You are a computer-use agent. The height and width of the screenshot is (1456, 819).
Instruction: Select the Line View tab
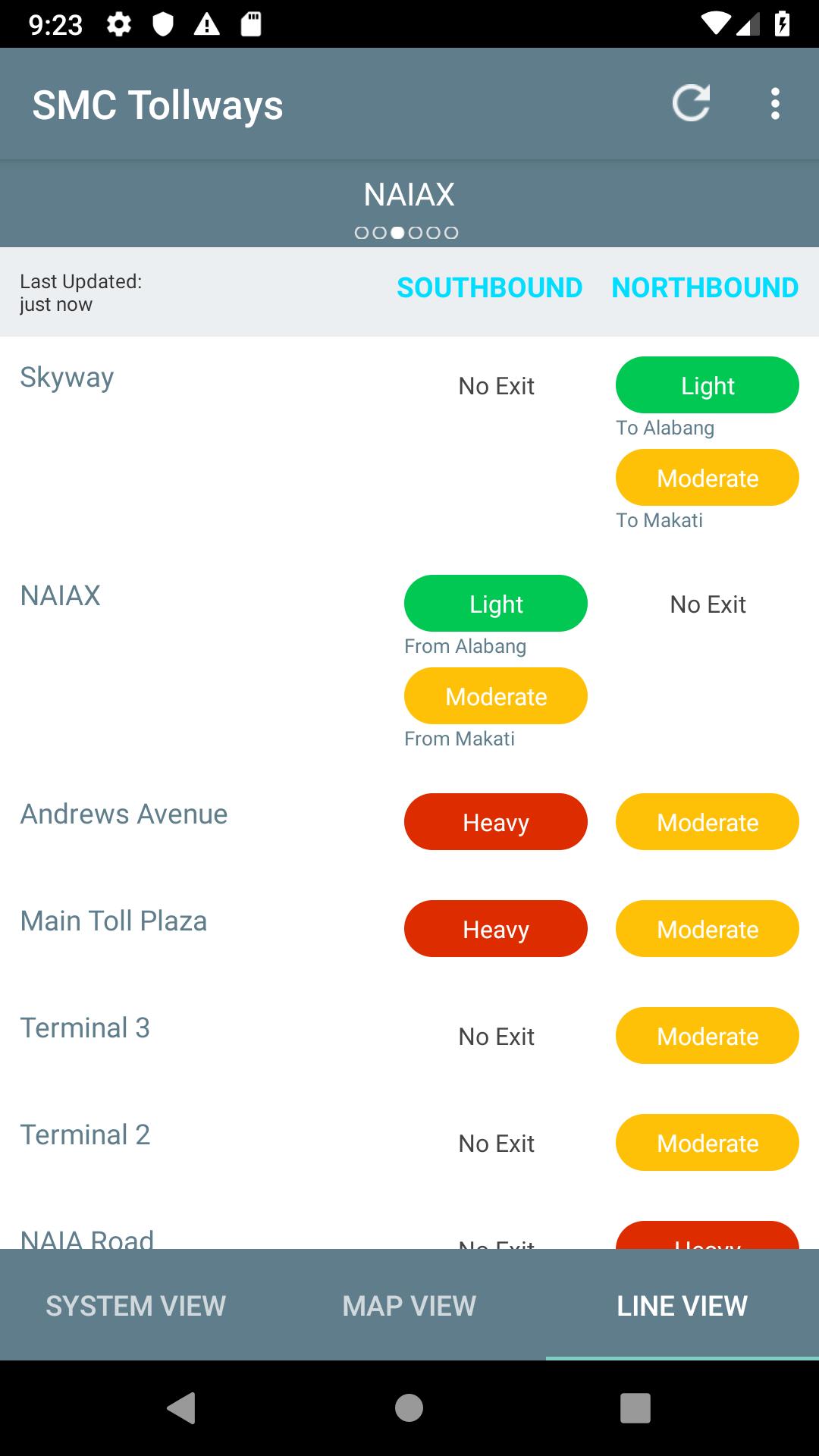coord(682,1306)
